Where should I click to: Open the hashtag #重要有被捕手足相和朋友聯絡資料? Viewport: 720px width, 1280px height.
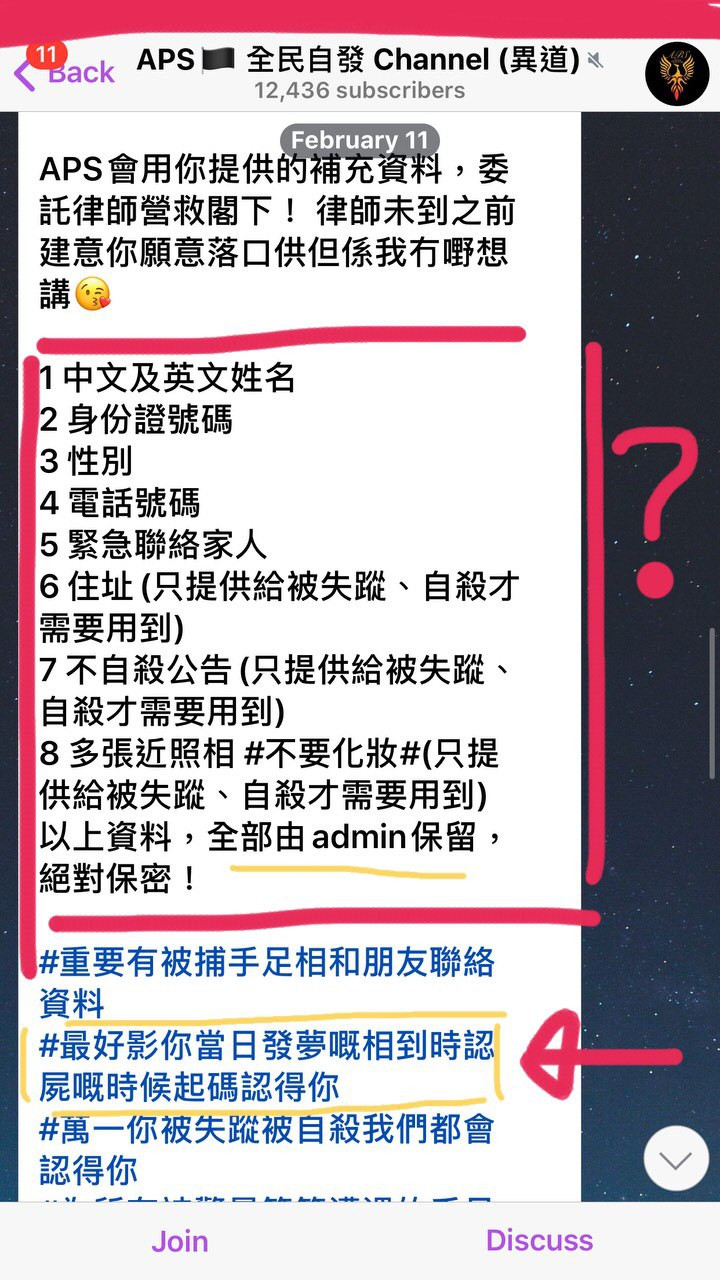click(x=267, y=964)
